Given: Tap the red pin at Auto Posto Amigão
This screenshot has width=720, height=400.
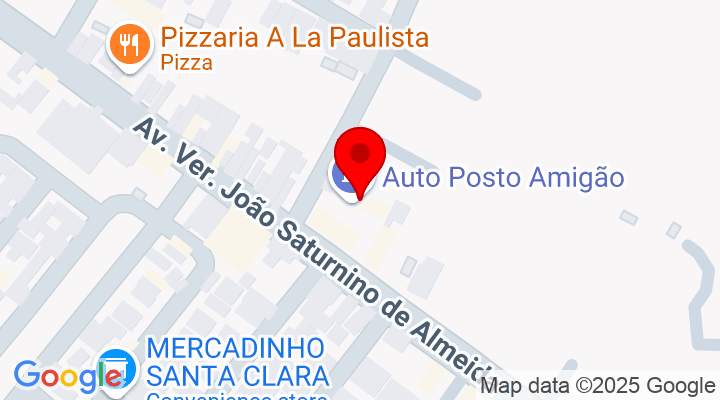Looking at the screenshot, I should click(359, 157).
